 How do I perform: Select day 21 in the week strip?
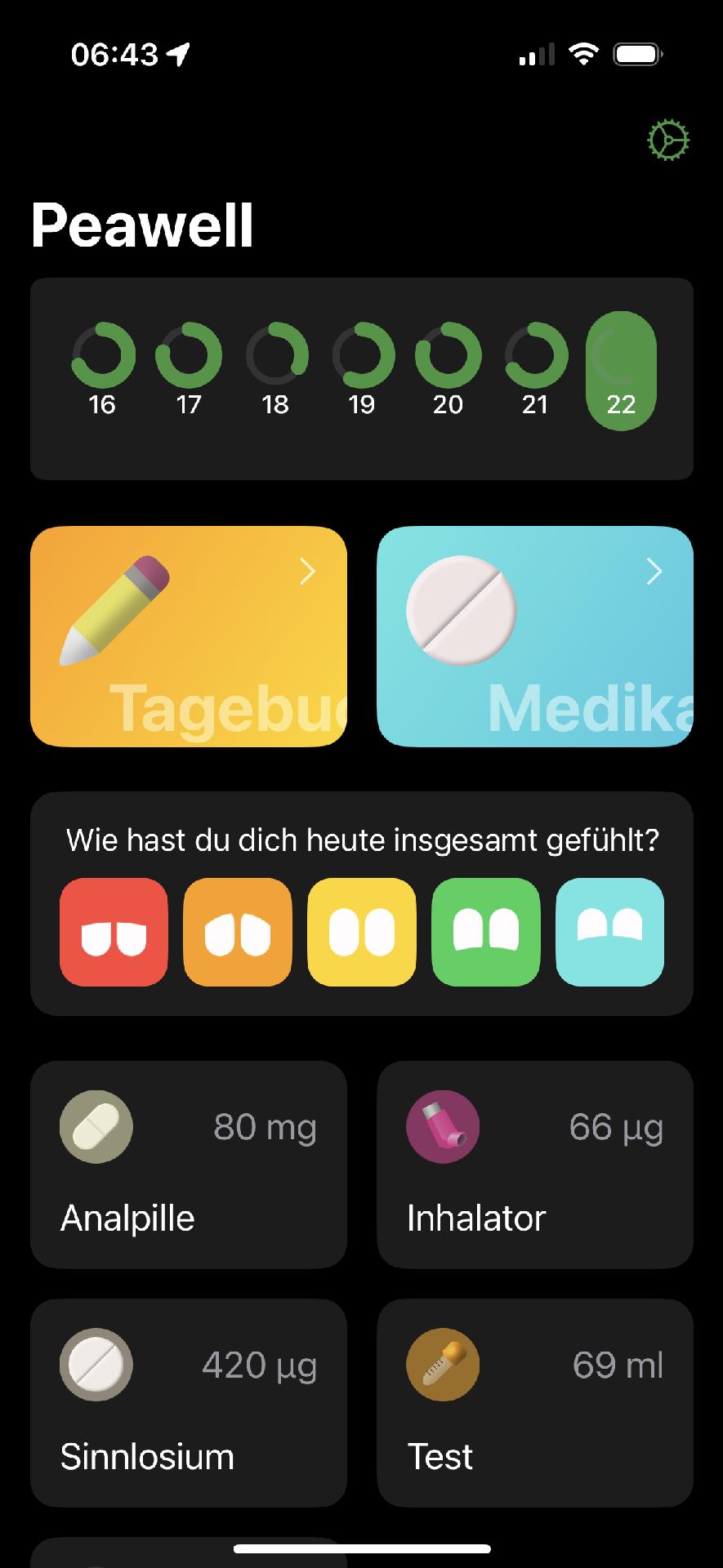(x=536, y=370)
